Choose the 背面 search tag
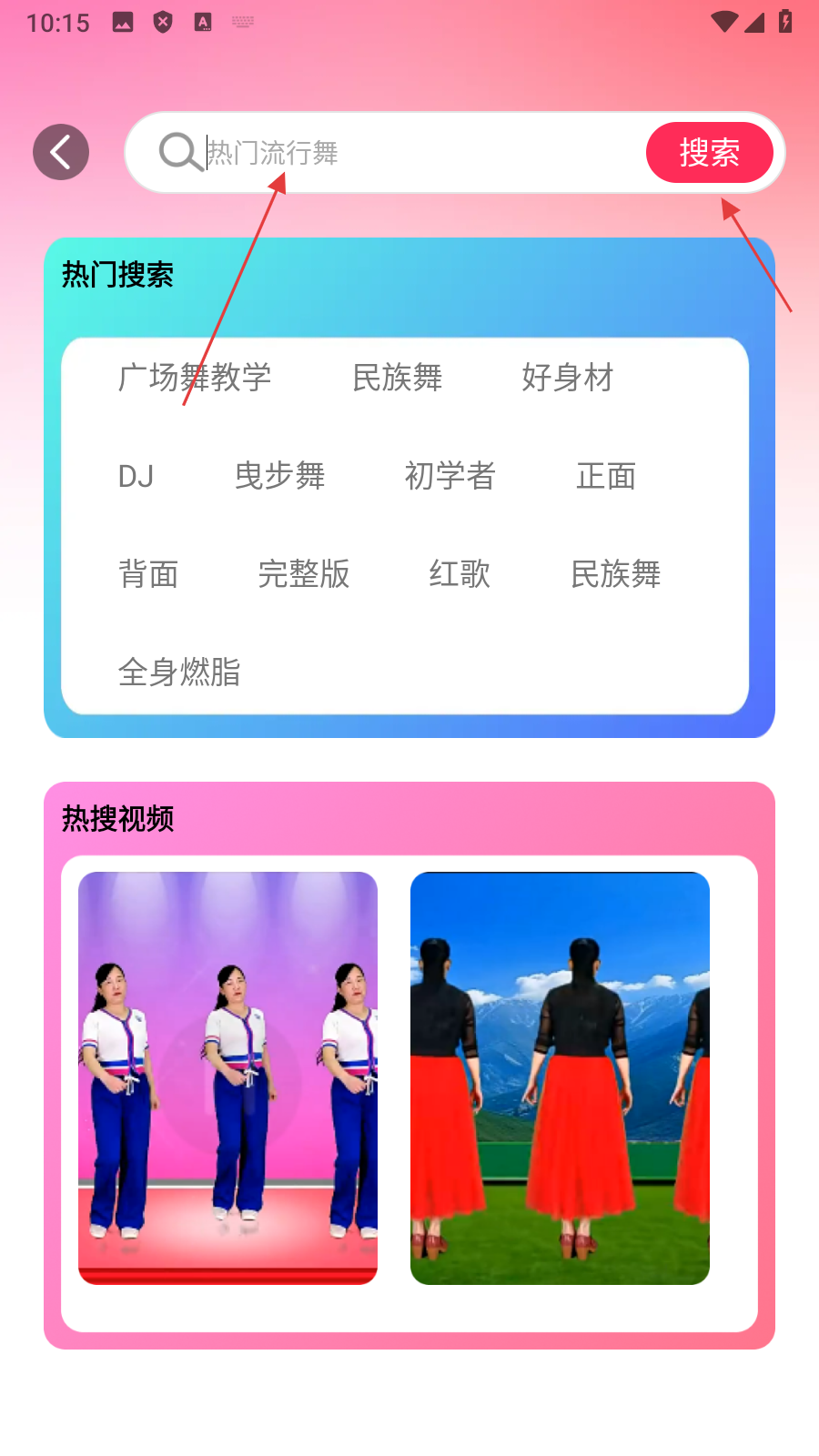The width and height of the screenshot is (819, 1456). (148, 574)
